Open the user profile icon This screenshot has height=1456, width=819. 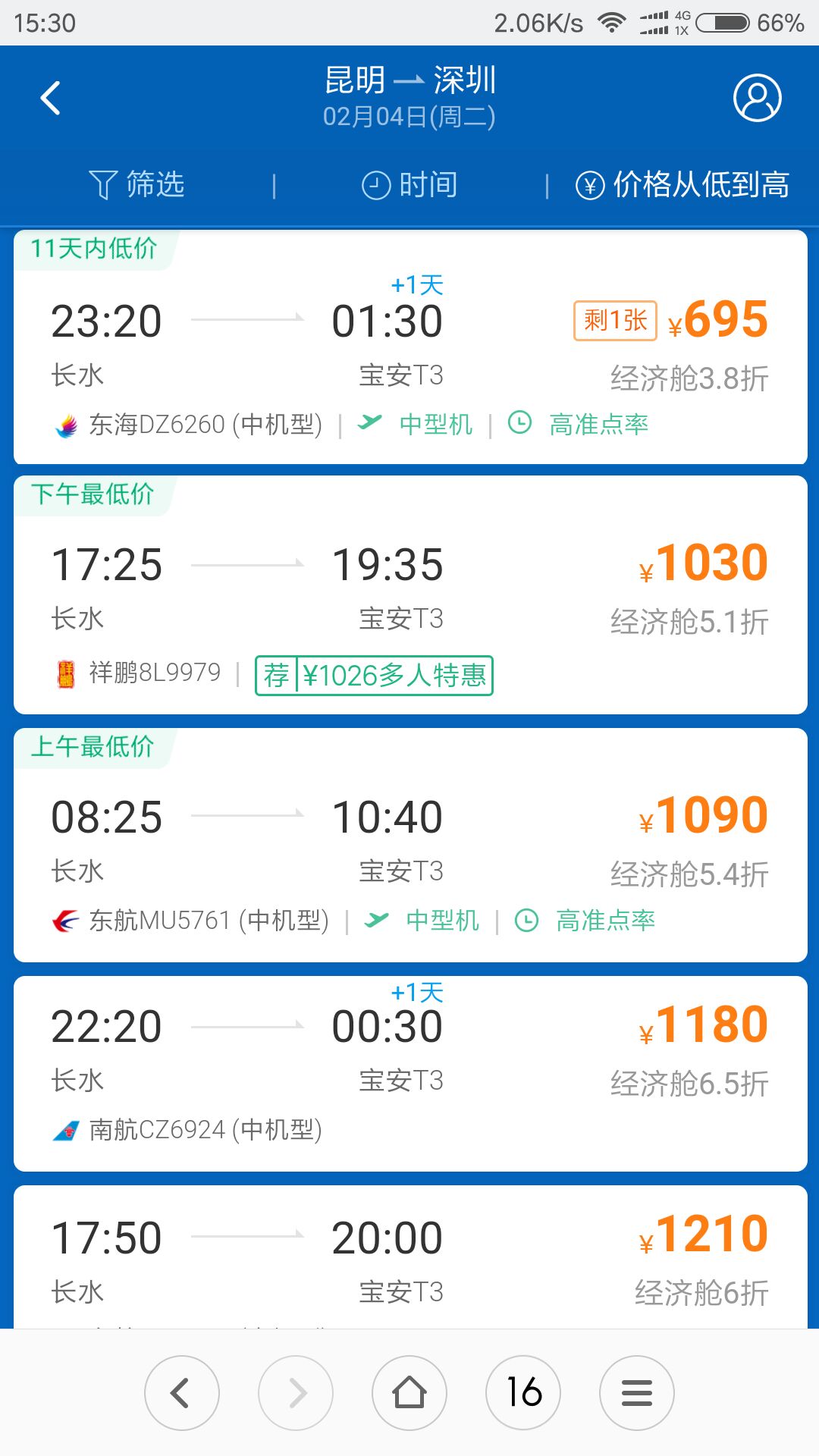click(x=757, y=98)
